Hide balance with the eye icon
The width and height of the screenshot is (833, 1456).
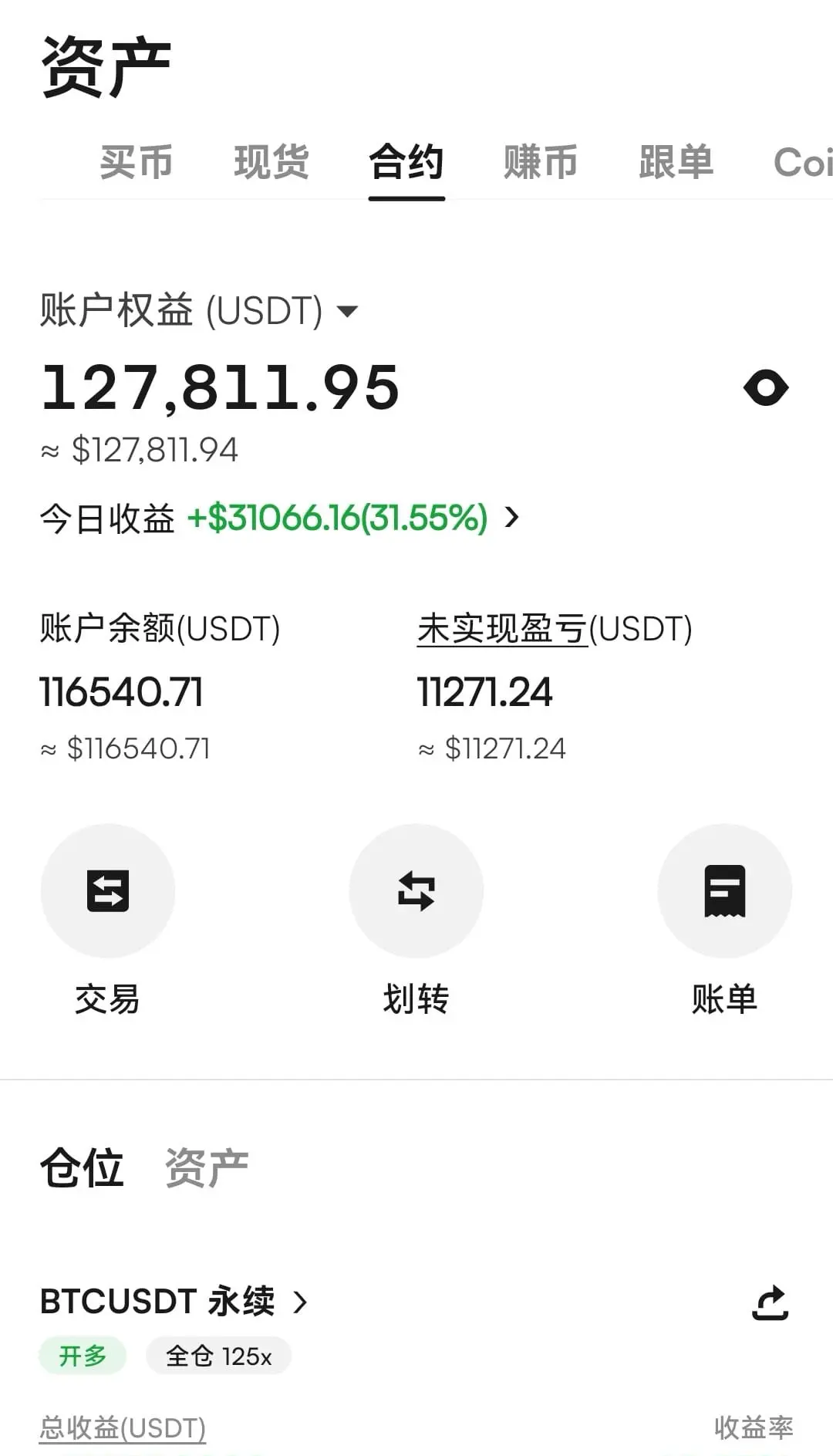pos(766,387)
